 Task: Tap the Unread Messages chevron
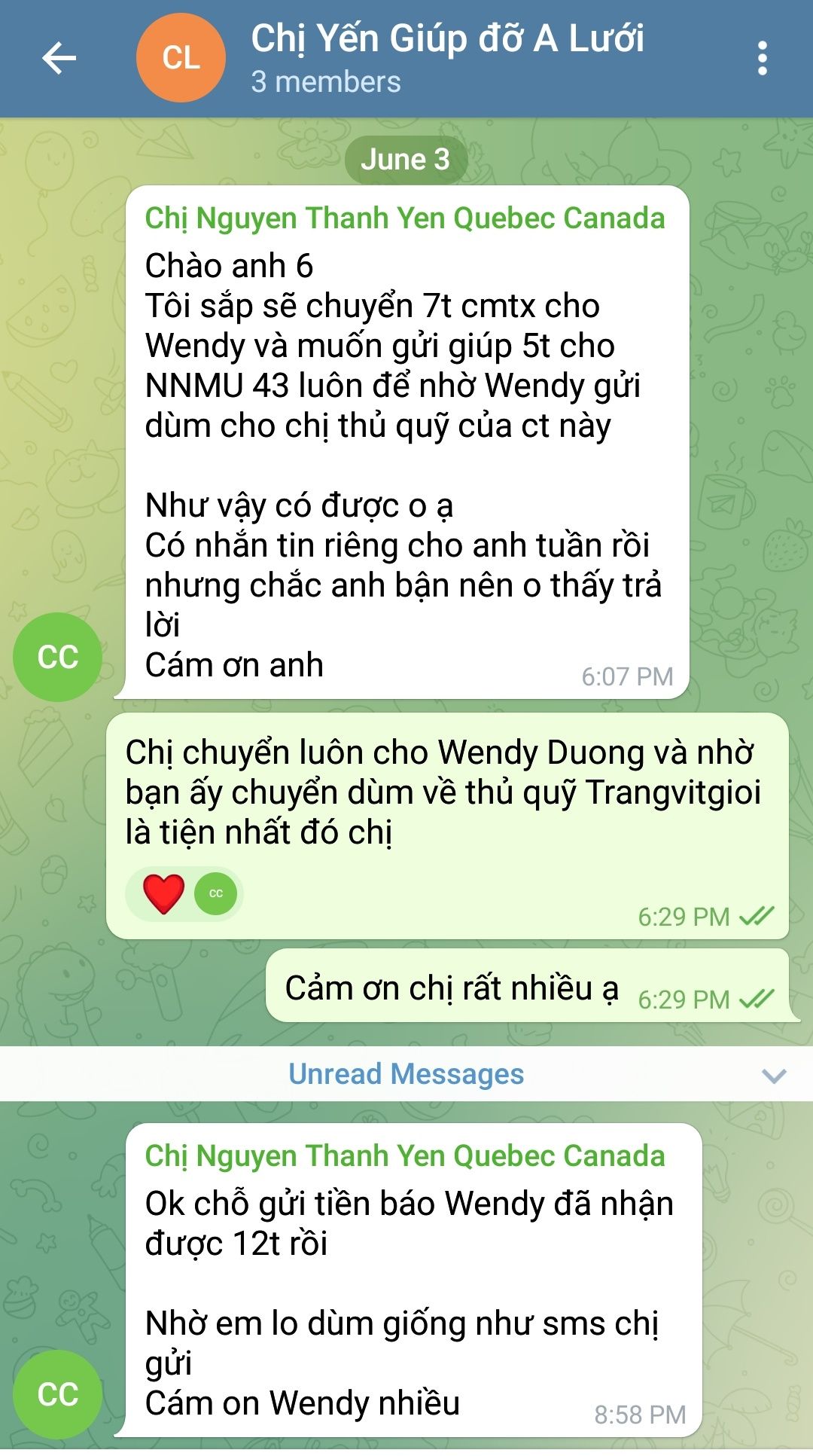point(774,1075)
